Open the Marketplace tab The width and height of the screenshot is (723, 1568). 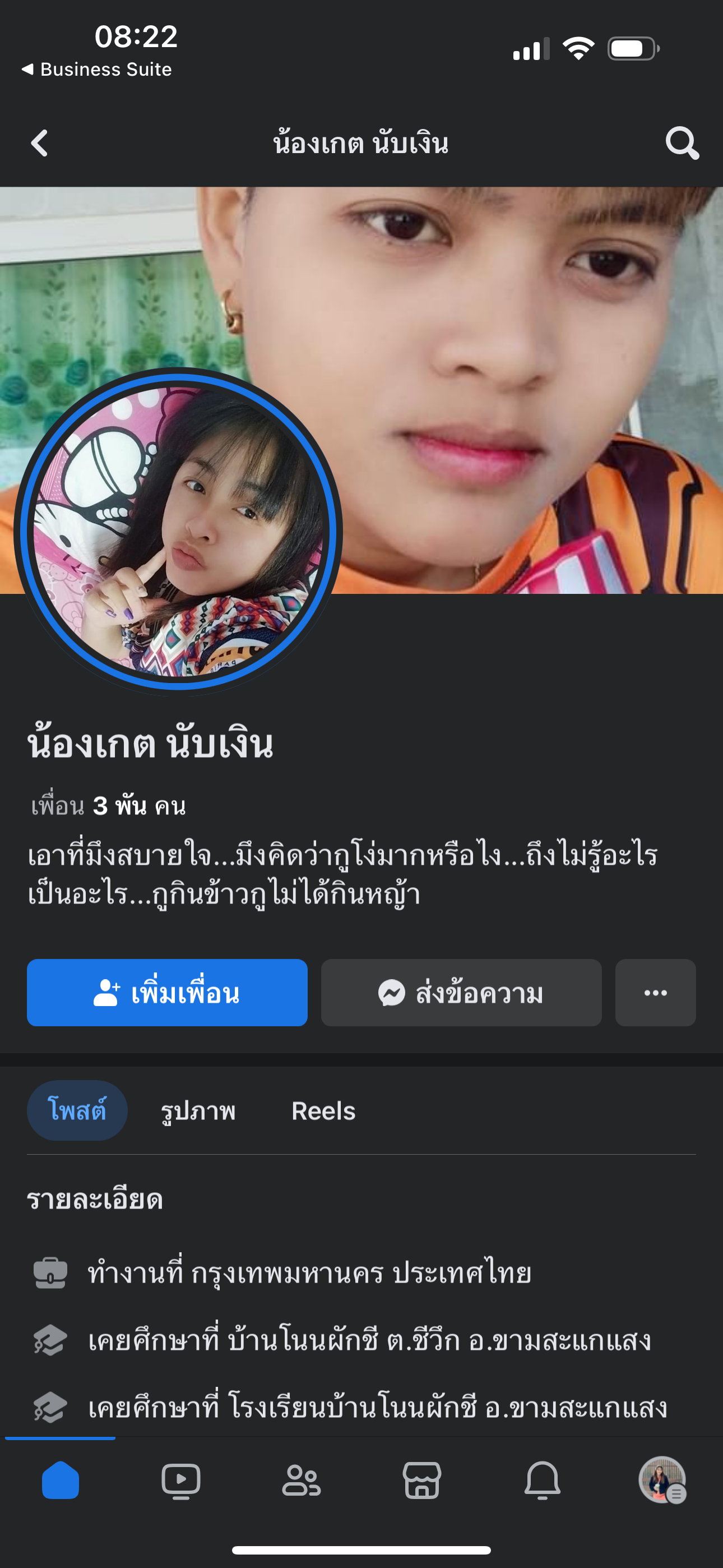(x=421, y=1480)
